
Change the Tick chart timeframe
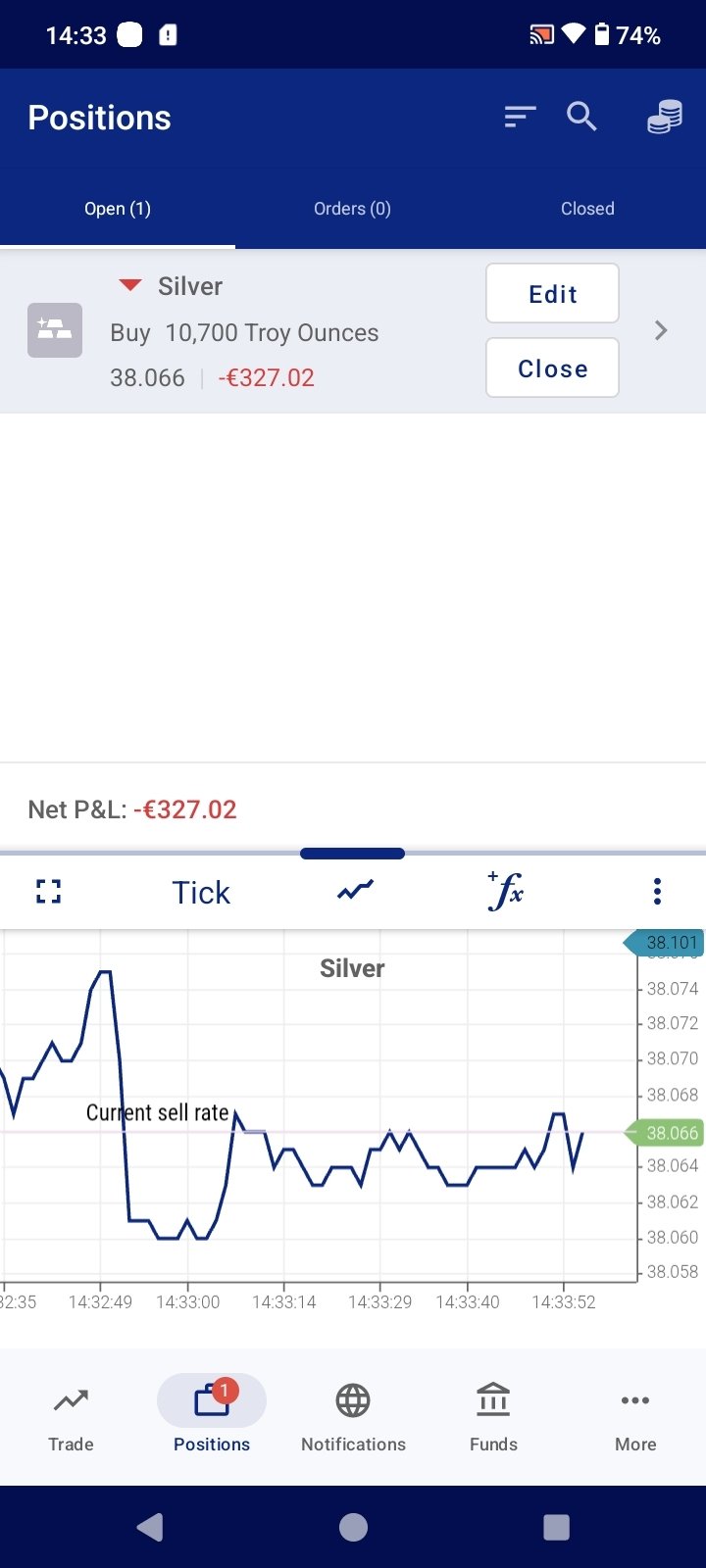pyautogui.click(x=201, y=892)
